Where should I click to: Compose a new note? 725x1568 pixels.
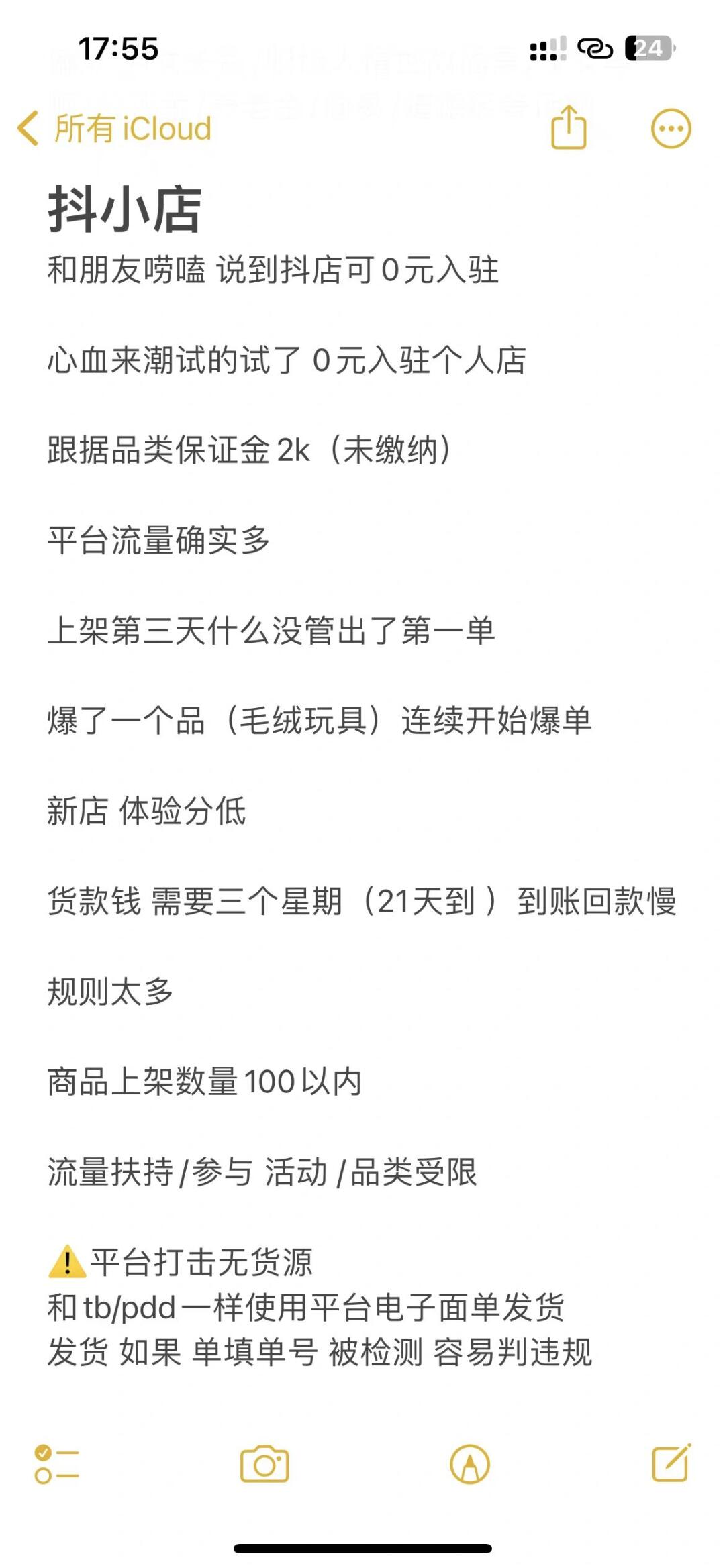tap(671, 1464)
